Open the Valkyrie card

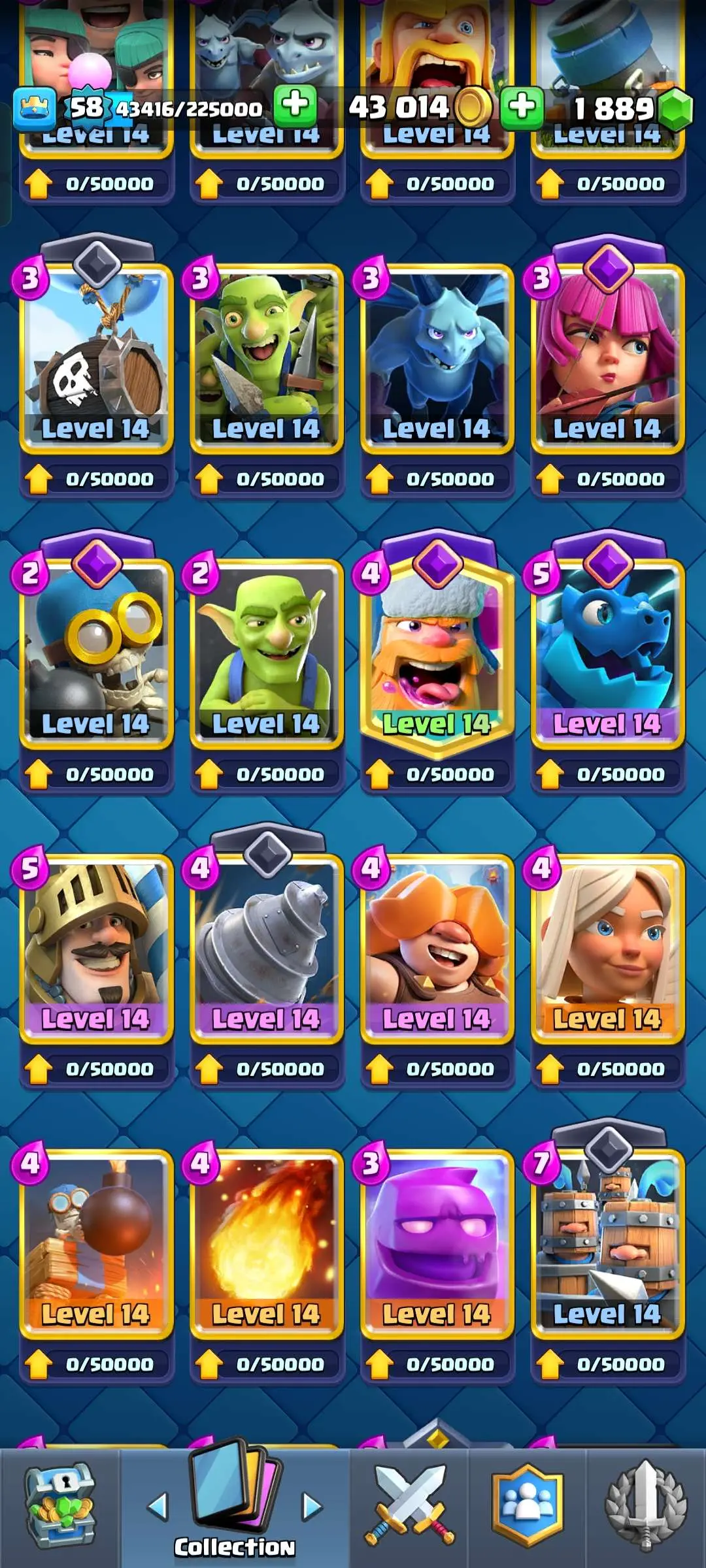[x=437, y=946]
